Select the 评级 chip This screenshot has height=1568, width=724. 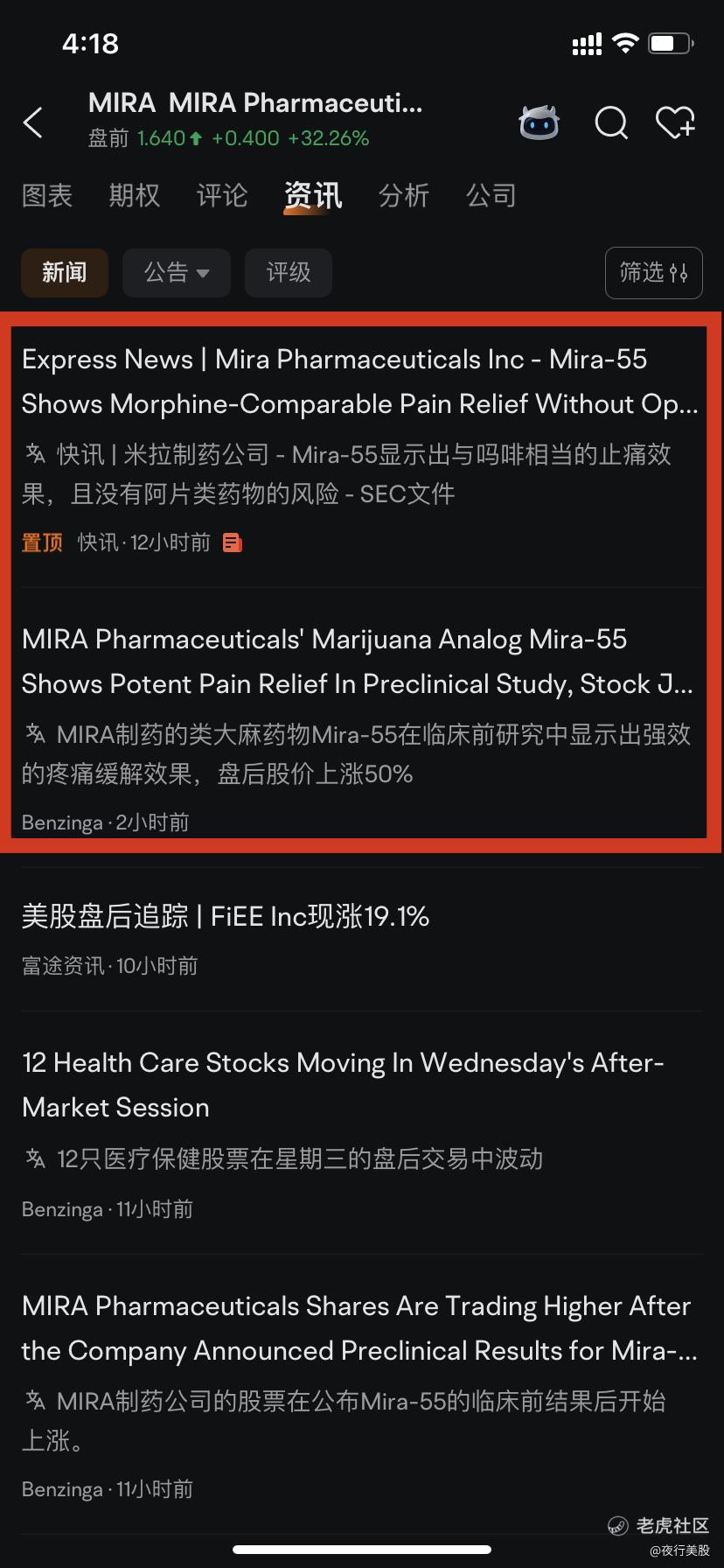(289, 273)
